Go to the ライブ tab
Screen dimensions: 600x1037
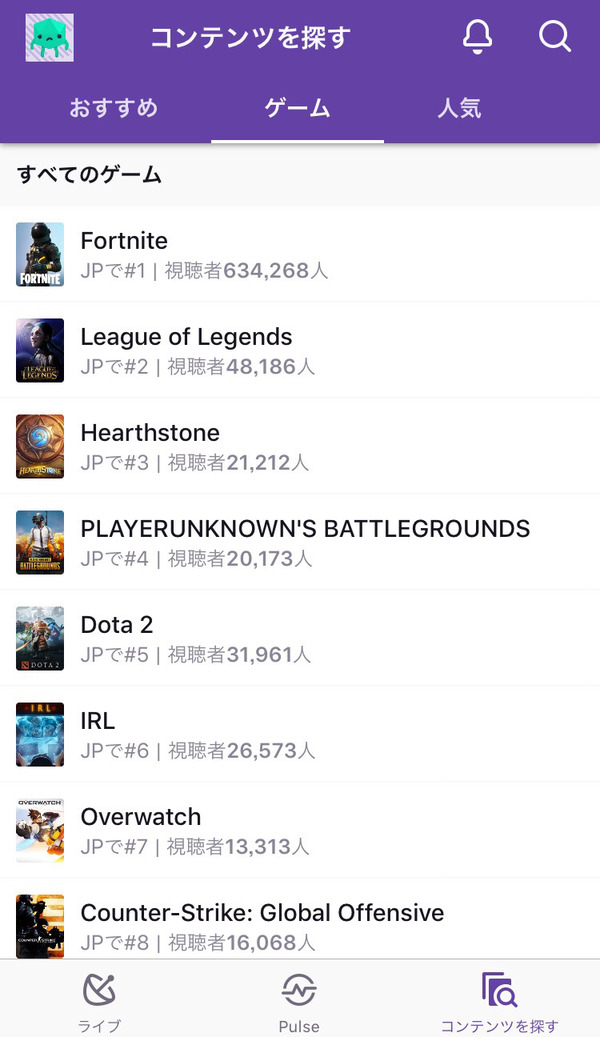(x=99, y=1001)
